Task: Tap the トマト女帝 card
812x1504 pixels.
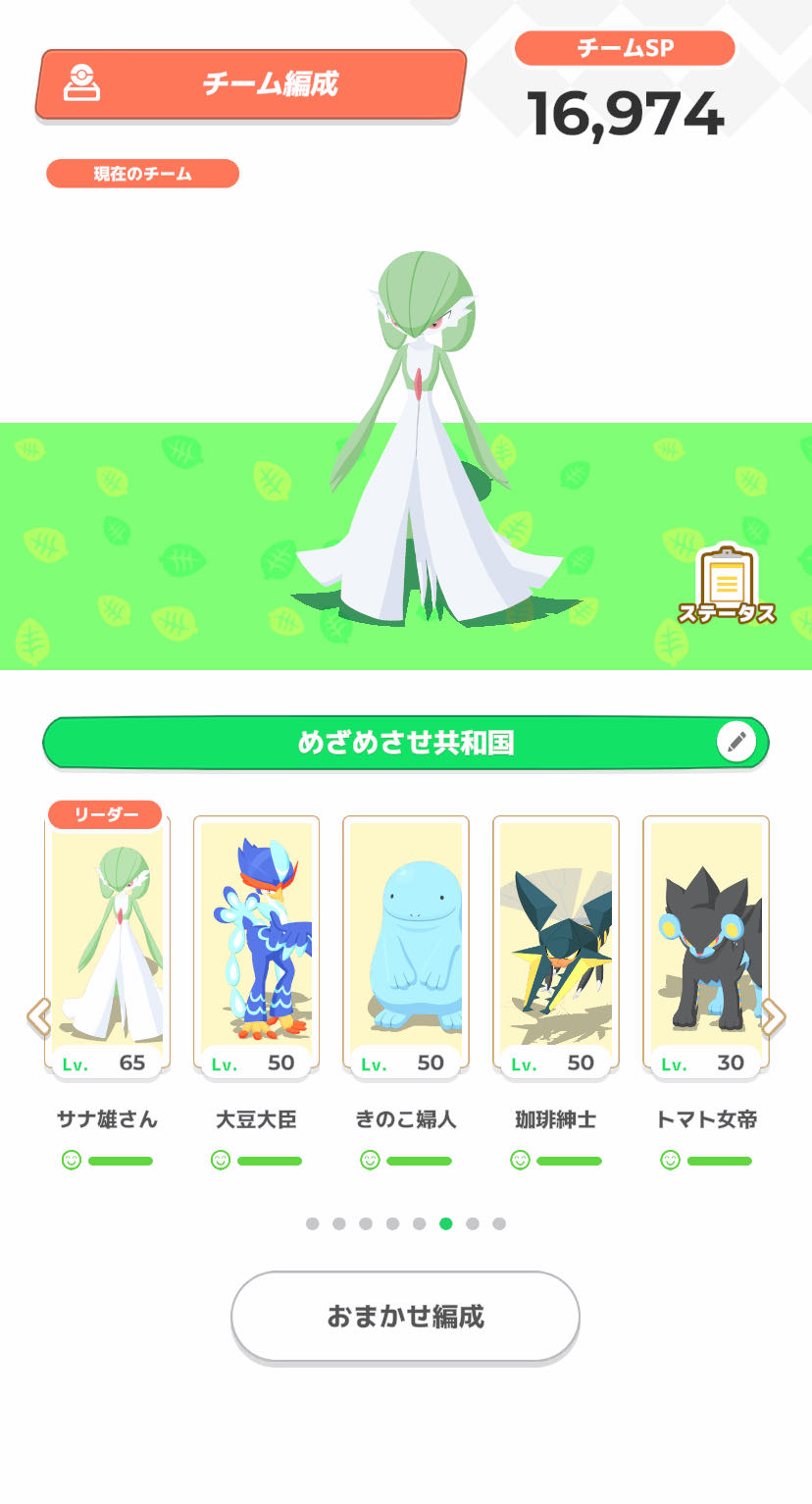Action: pos(706,947)
